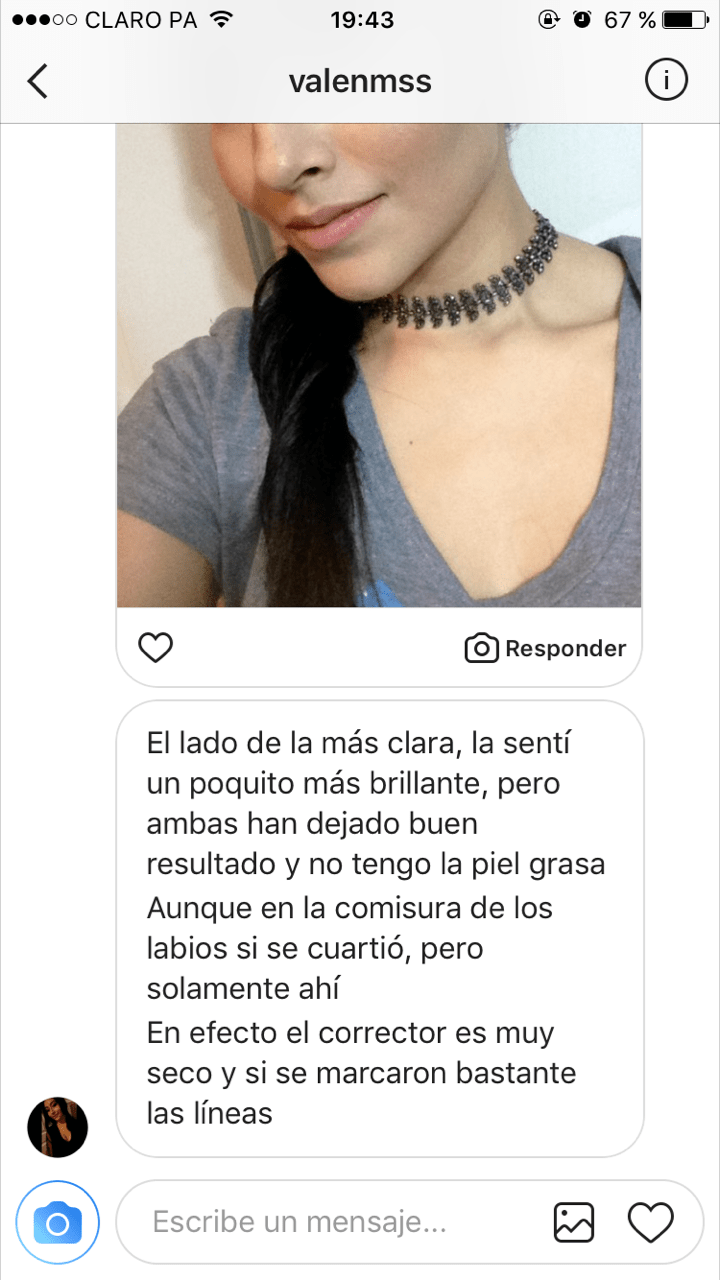Open the sender's profile avatar
Screen dimensions: 720x1280
[57, 1127]
